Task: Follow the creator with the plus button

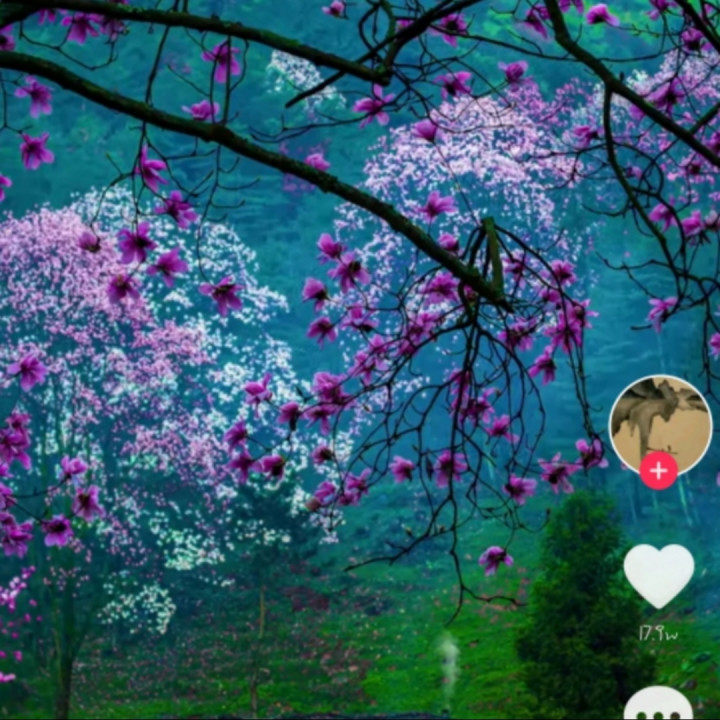Action: pos(658,470)
